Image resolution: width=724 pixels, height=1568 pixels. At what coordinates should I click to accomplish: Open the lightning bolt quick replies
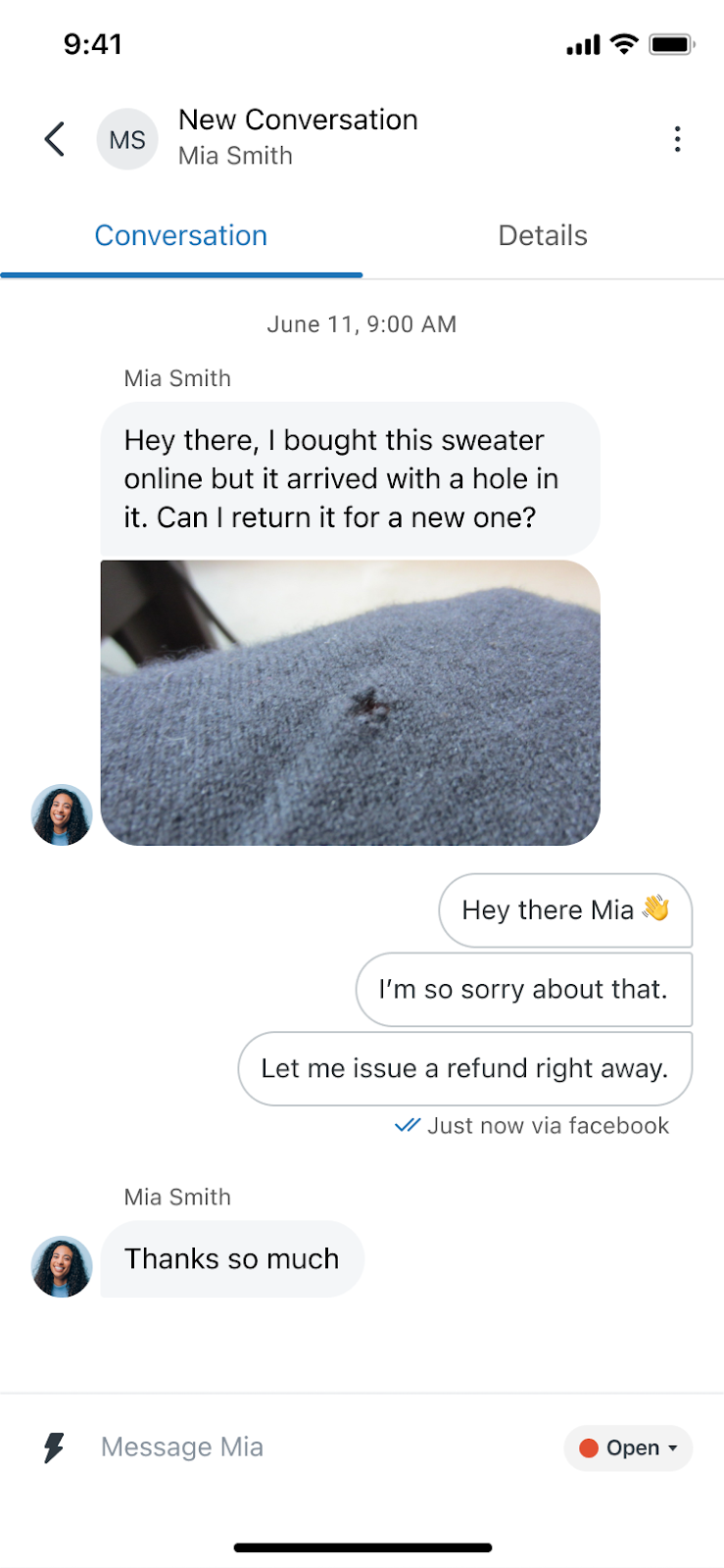coord(54,1447)
